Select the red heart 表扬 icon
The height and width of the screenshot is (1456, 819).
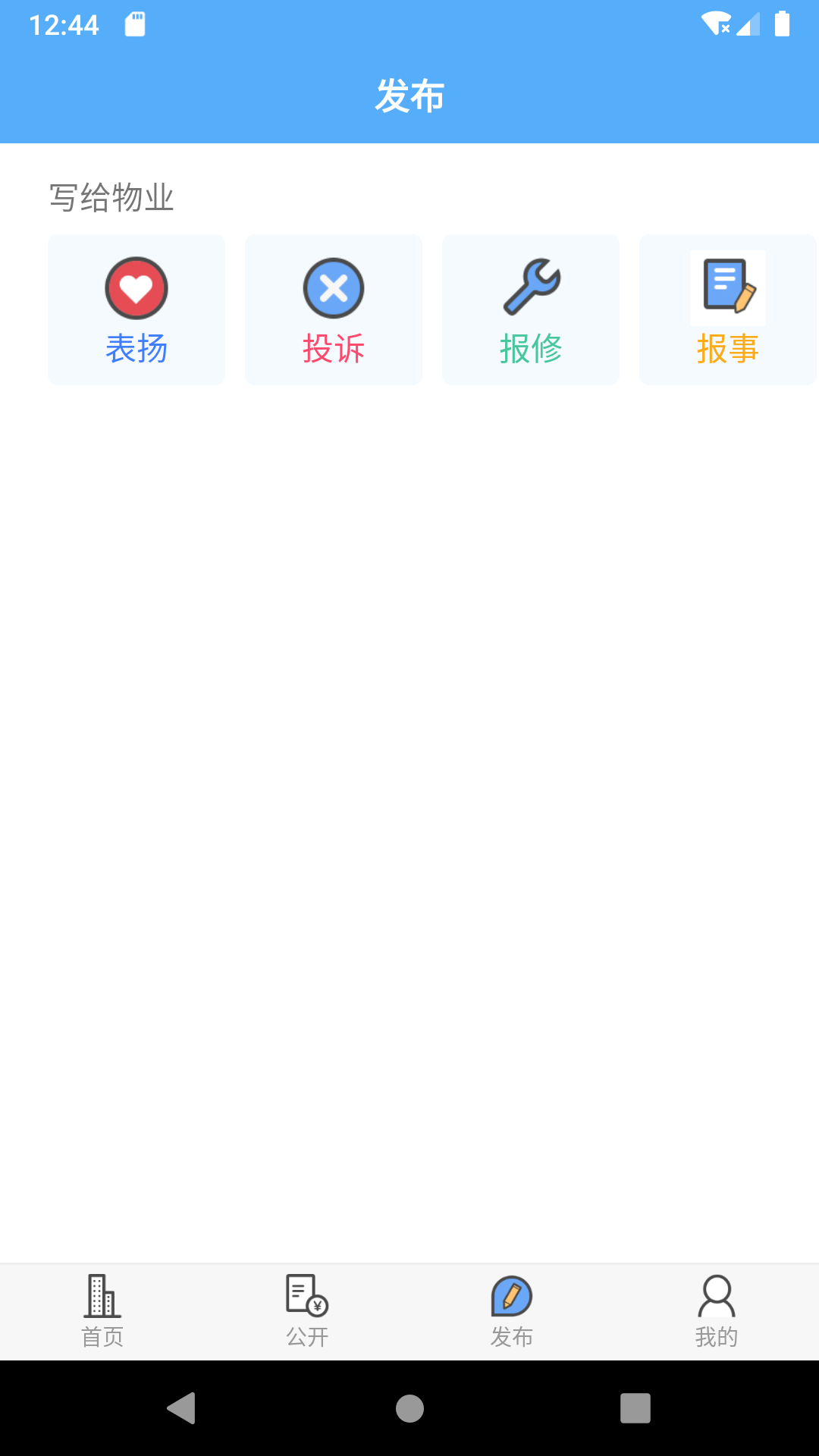[136, 288]
